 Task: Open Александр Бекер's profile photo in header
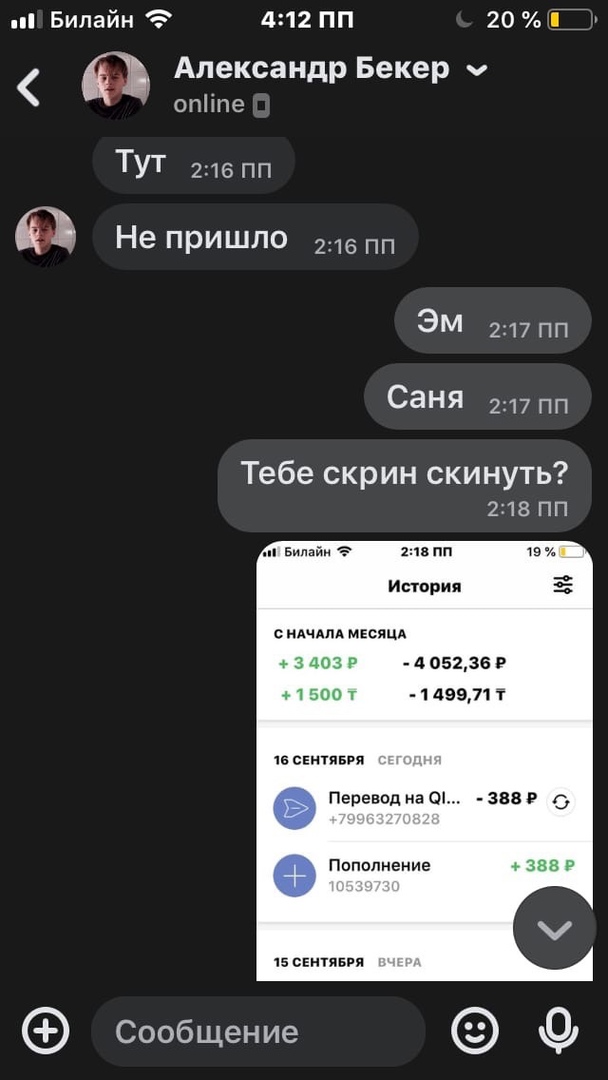(x=116, y=85)
